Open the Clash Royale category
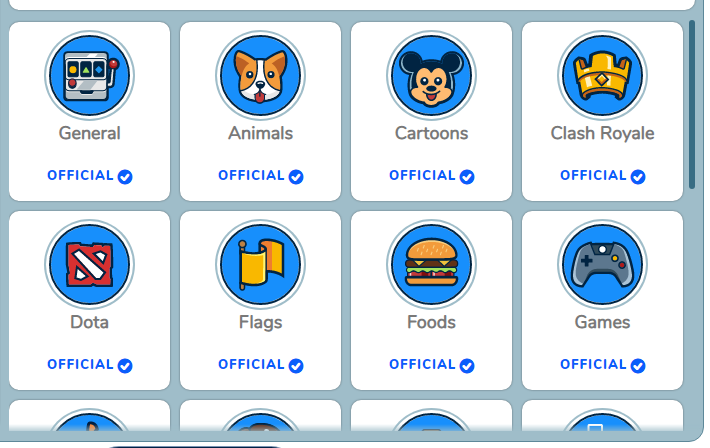 pyautogui.click(x=602, y=111)
